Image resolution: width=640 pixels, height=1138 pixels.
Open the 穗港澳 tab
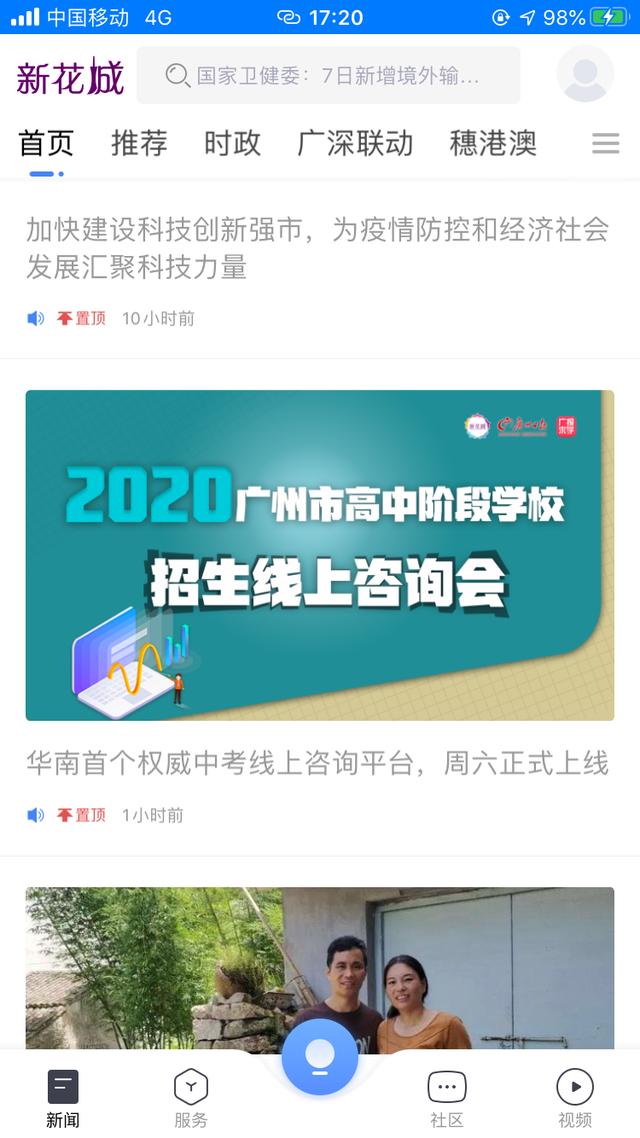click(x=493, y=143)
